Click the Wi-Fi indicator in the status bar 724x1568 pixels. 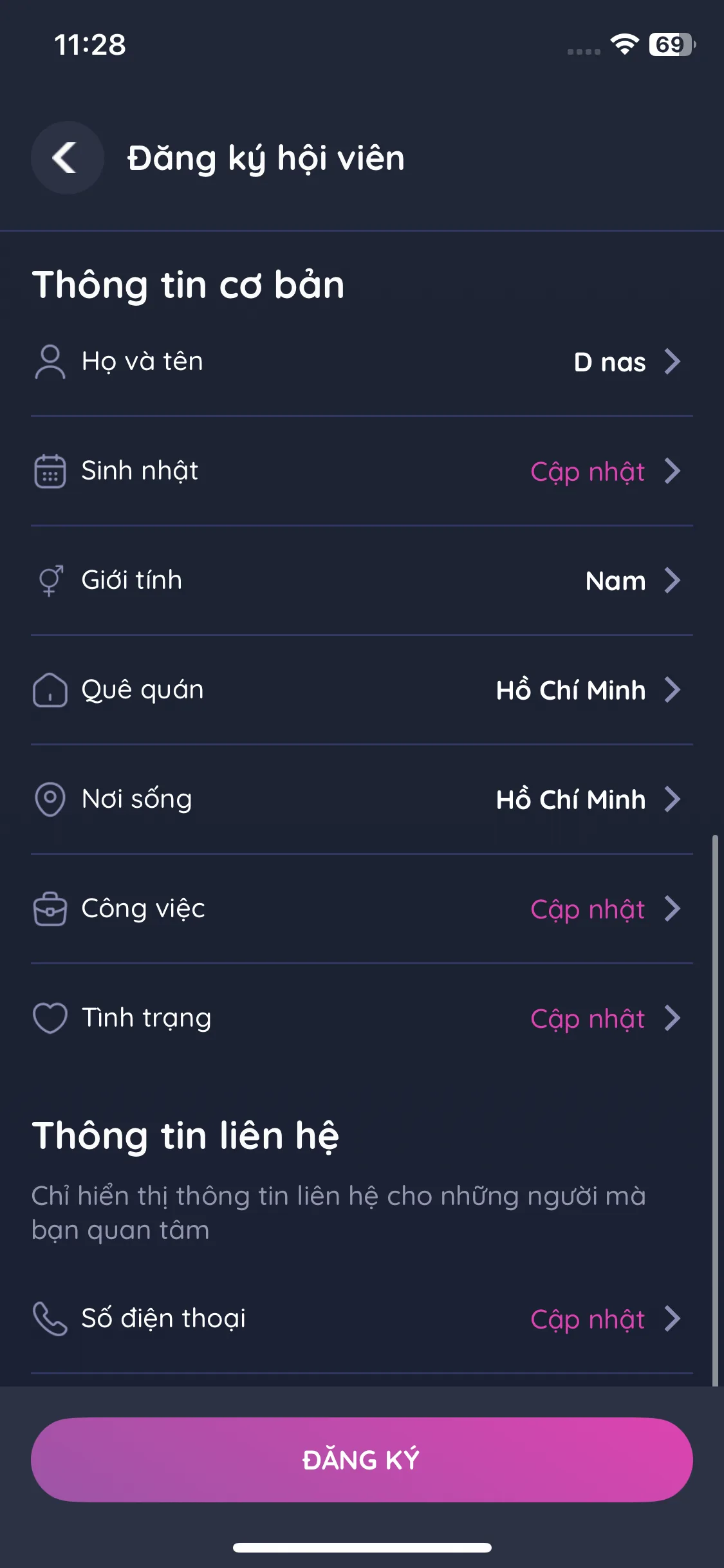tap(623, 44)
